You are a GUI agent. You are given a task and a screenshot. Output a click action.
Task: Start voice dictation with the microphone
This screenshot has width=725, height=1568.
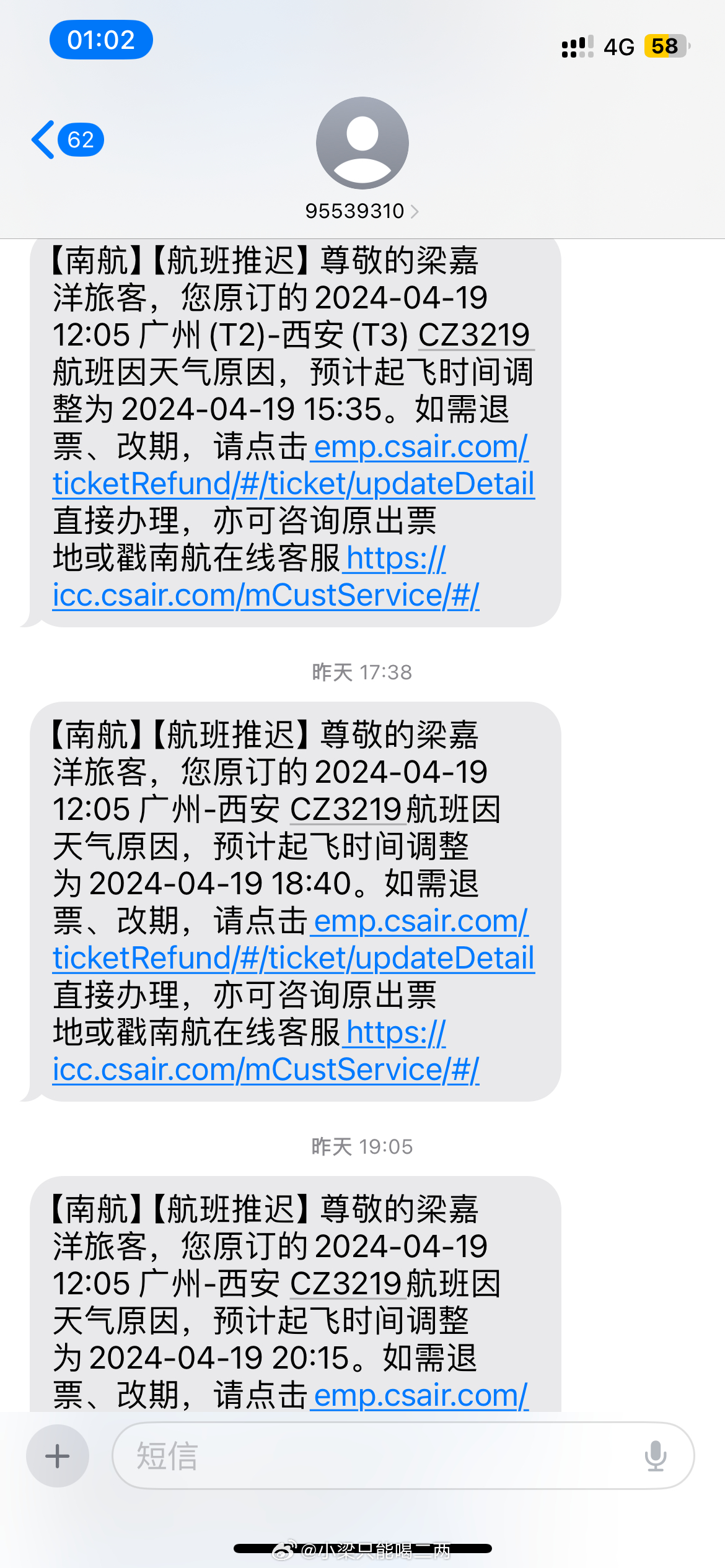point(655,1456)
